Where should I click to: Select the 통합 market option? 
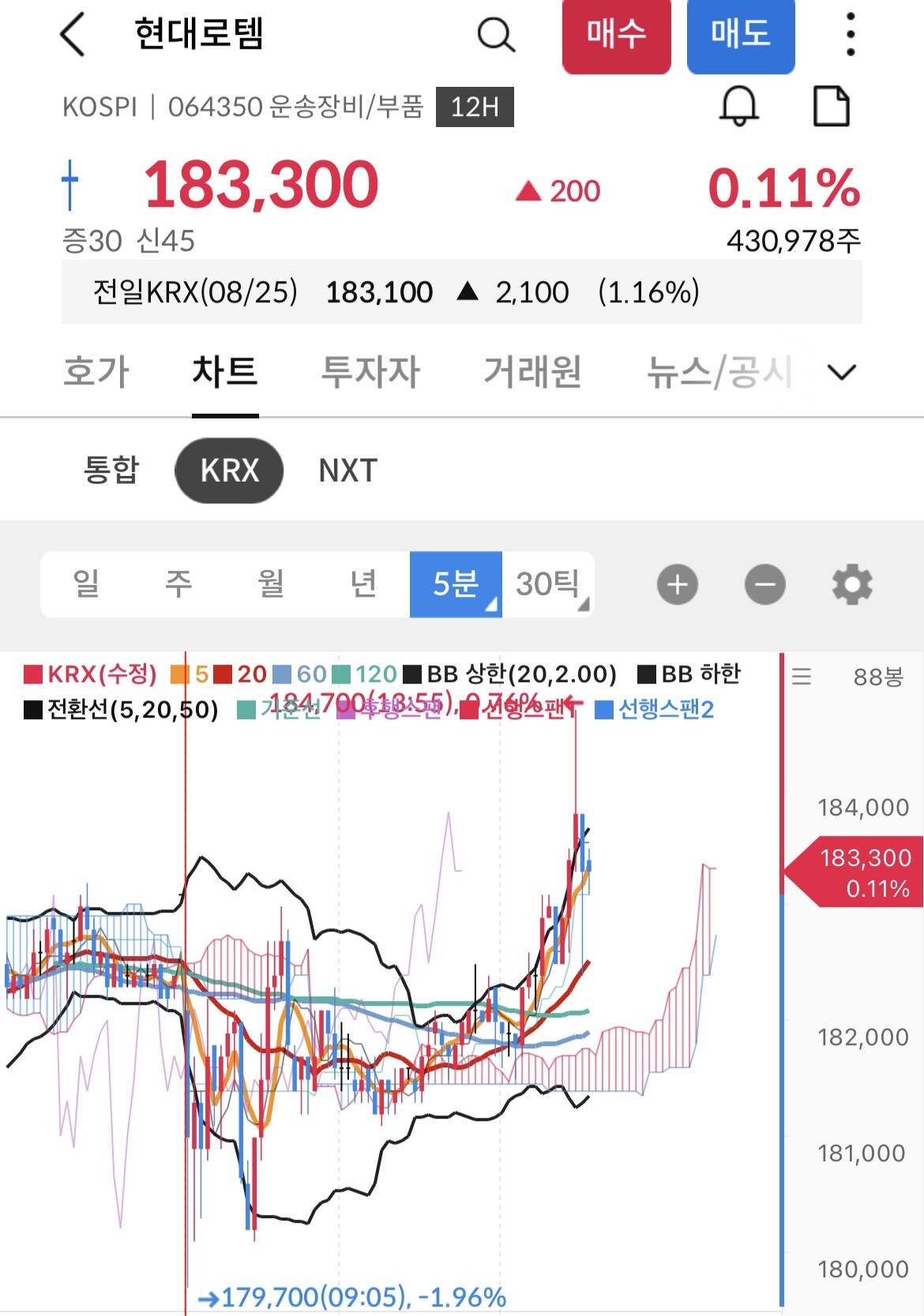pyautogui.click(x=111, y=471)
